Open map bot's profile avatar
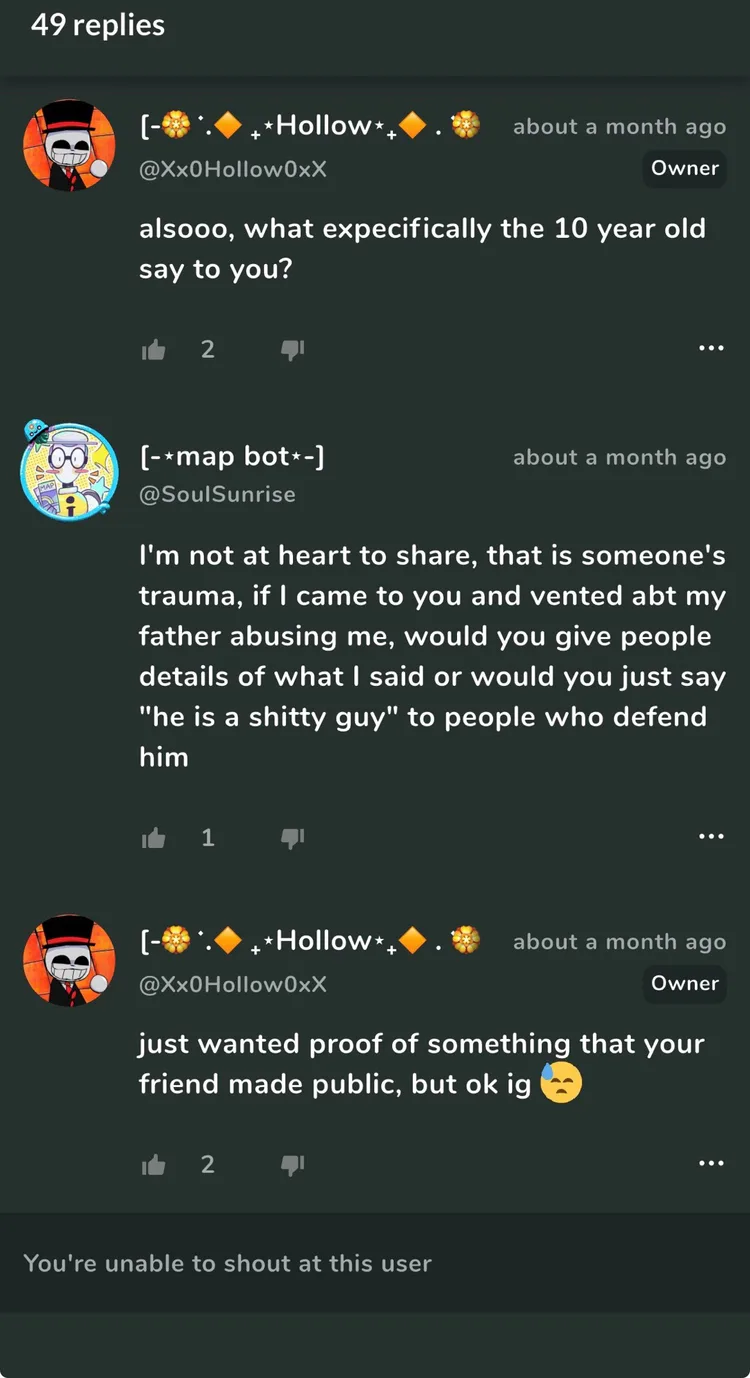Screen dimensions: 750x1378 click(69, 469)
